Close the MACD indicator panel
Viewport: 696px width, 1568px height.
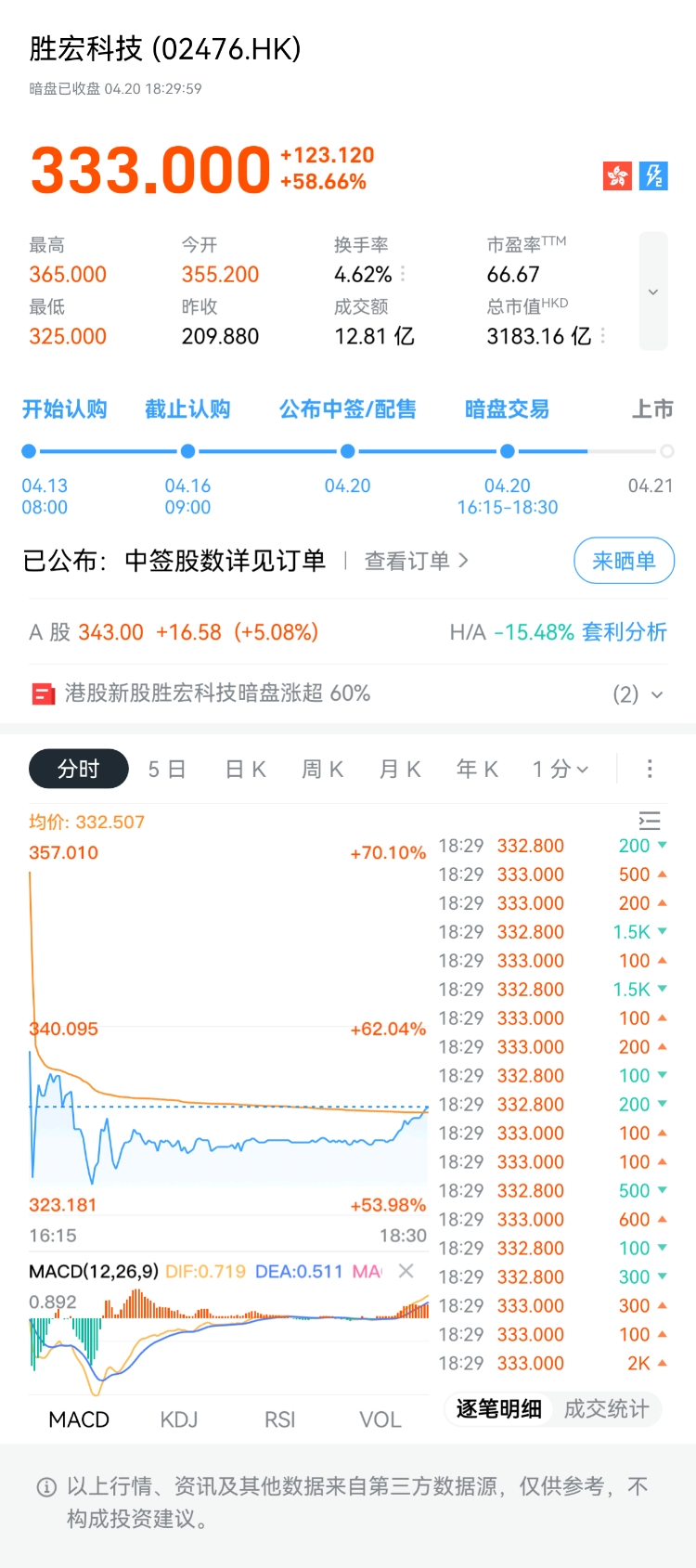pos(406,1271)
